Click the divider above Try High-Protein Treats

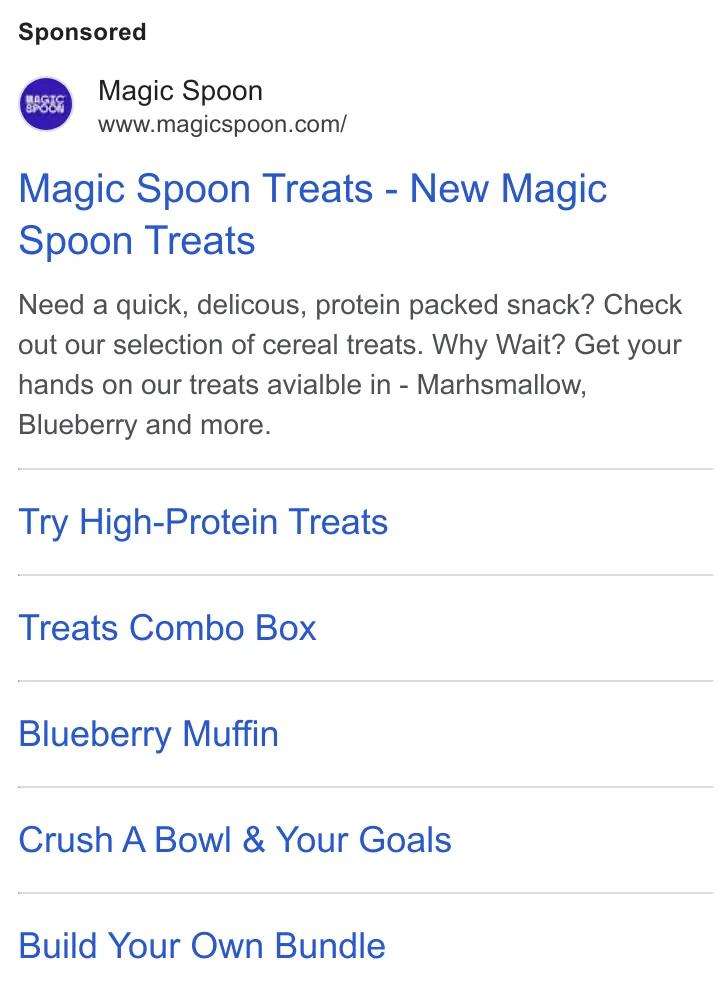(x=363, y=466)
